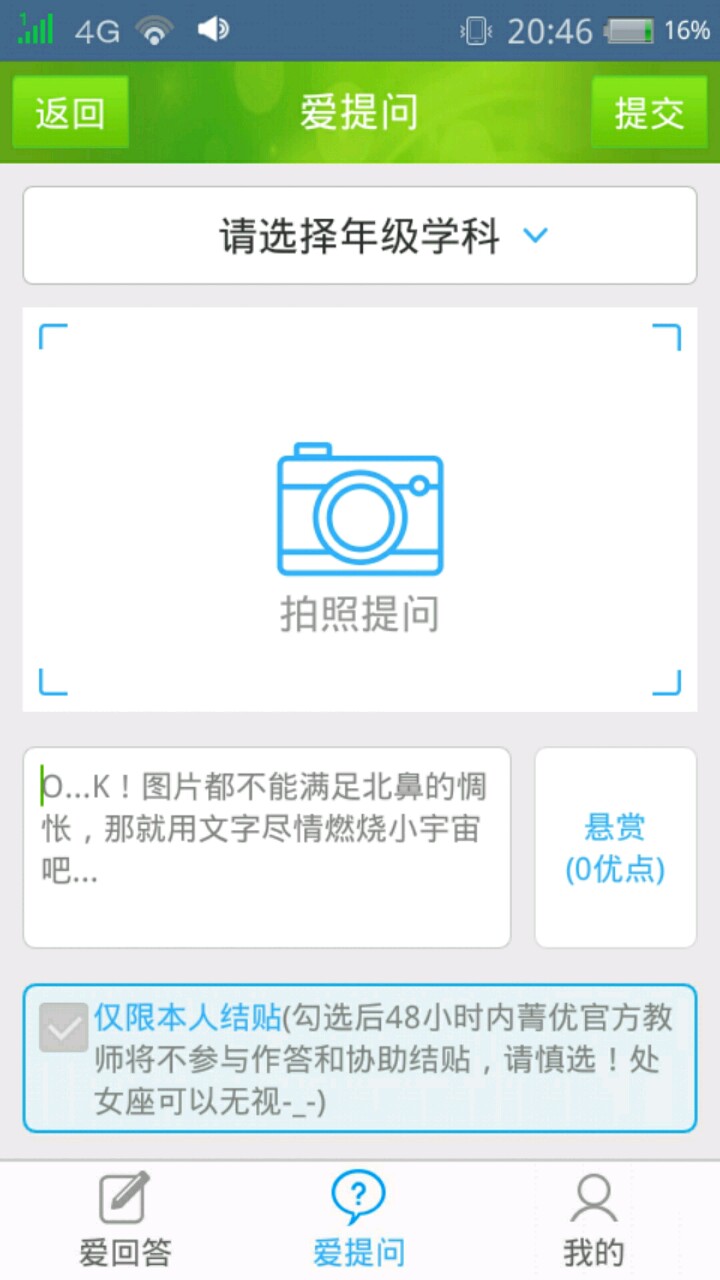Go to the 我的 tab
Screen dimensions: 720x1280
point(593,1220)
